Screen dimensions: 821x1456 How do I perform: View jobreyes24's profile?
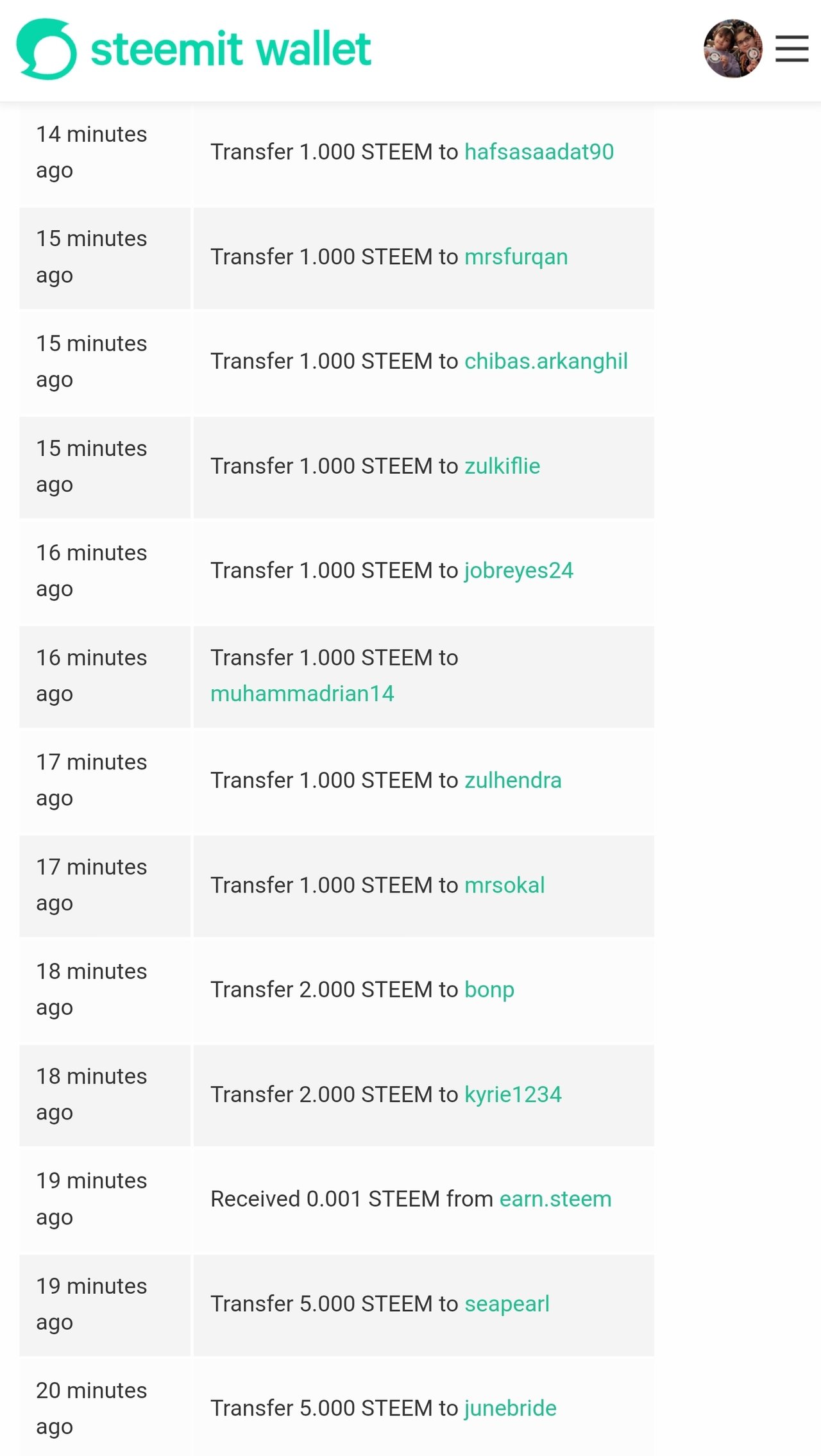(x=519, y=571)
